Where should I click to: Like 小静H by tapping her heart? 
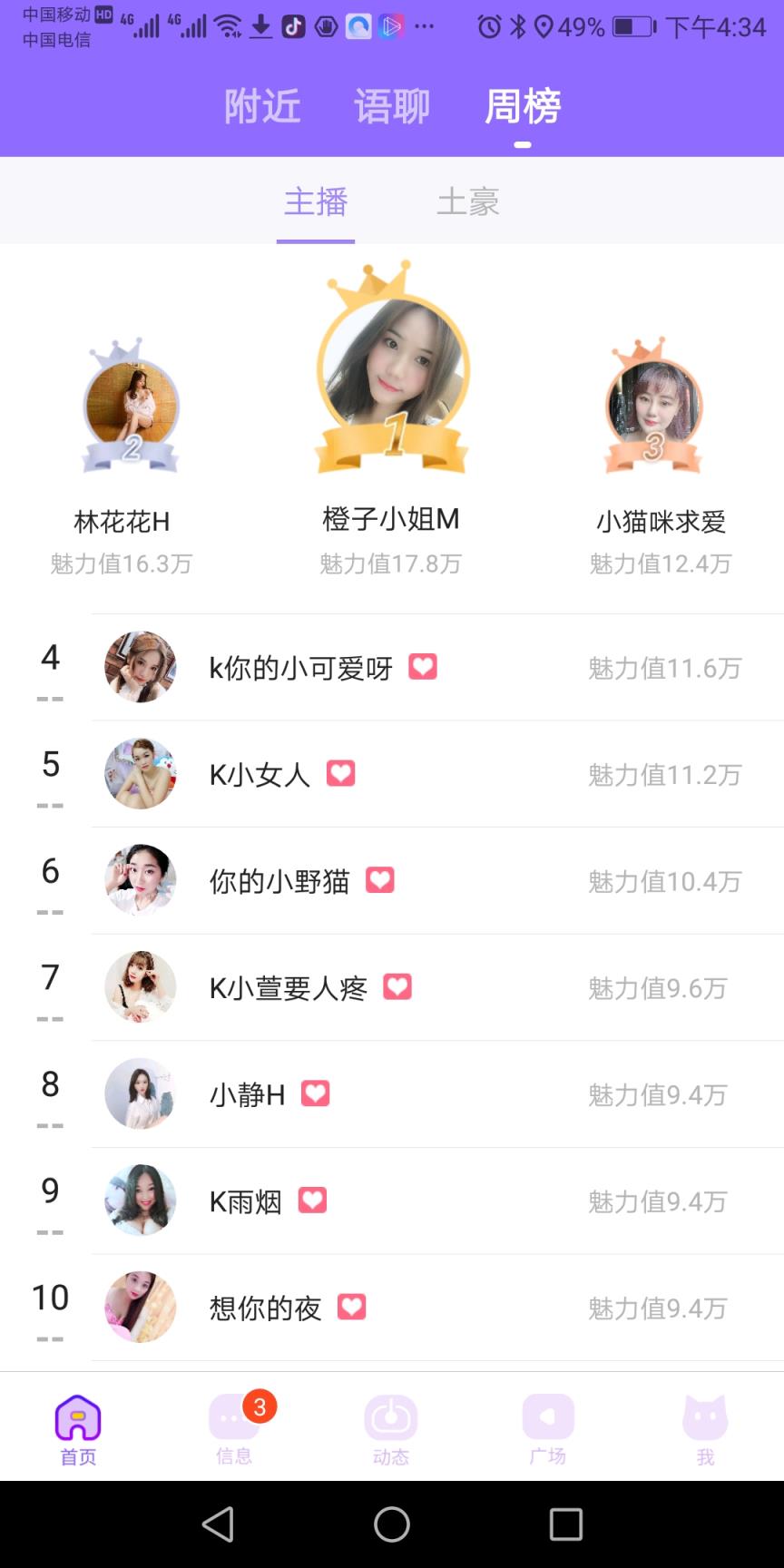313,1093
